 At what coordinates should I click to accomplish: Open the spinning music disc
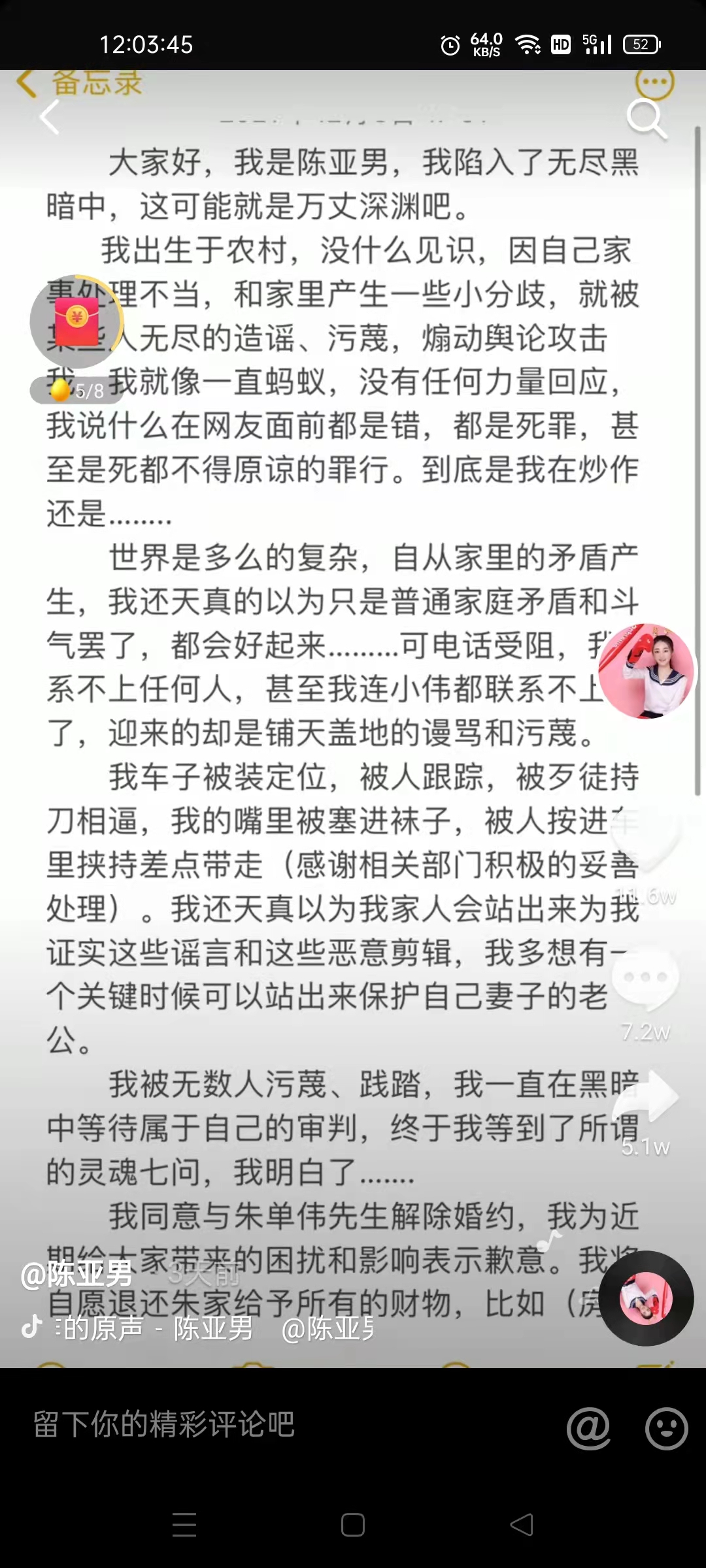pos(646,1299)
